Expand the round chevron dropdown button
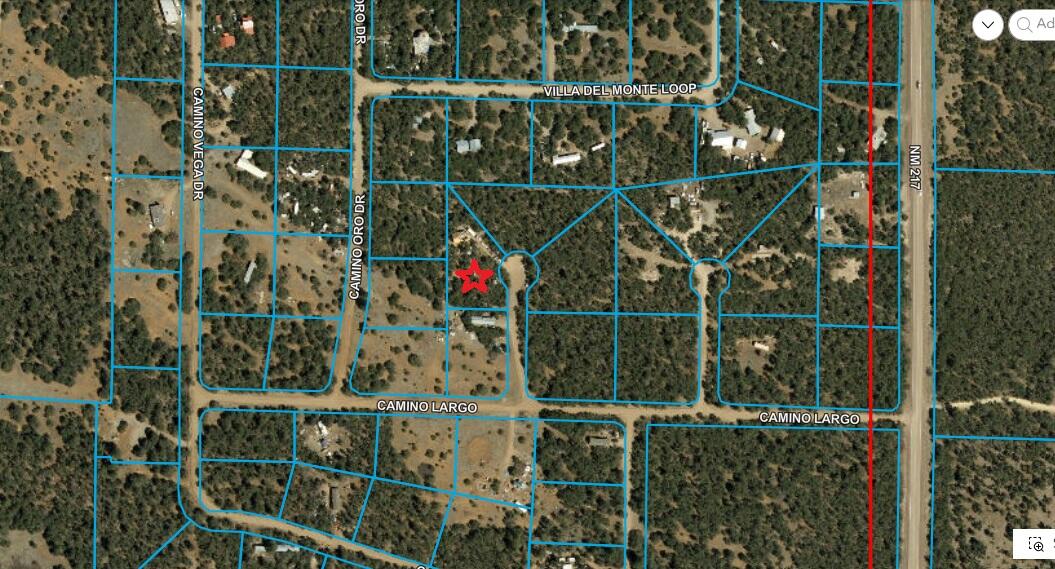Viewport: 1055px width, 569px height. click(x=987, y=25)
